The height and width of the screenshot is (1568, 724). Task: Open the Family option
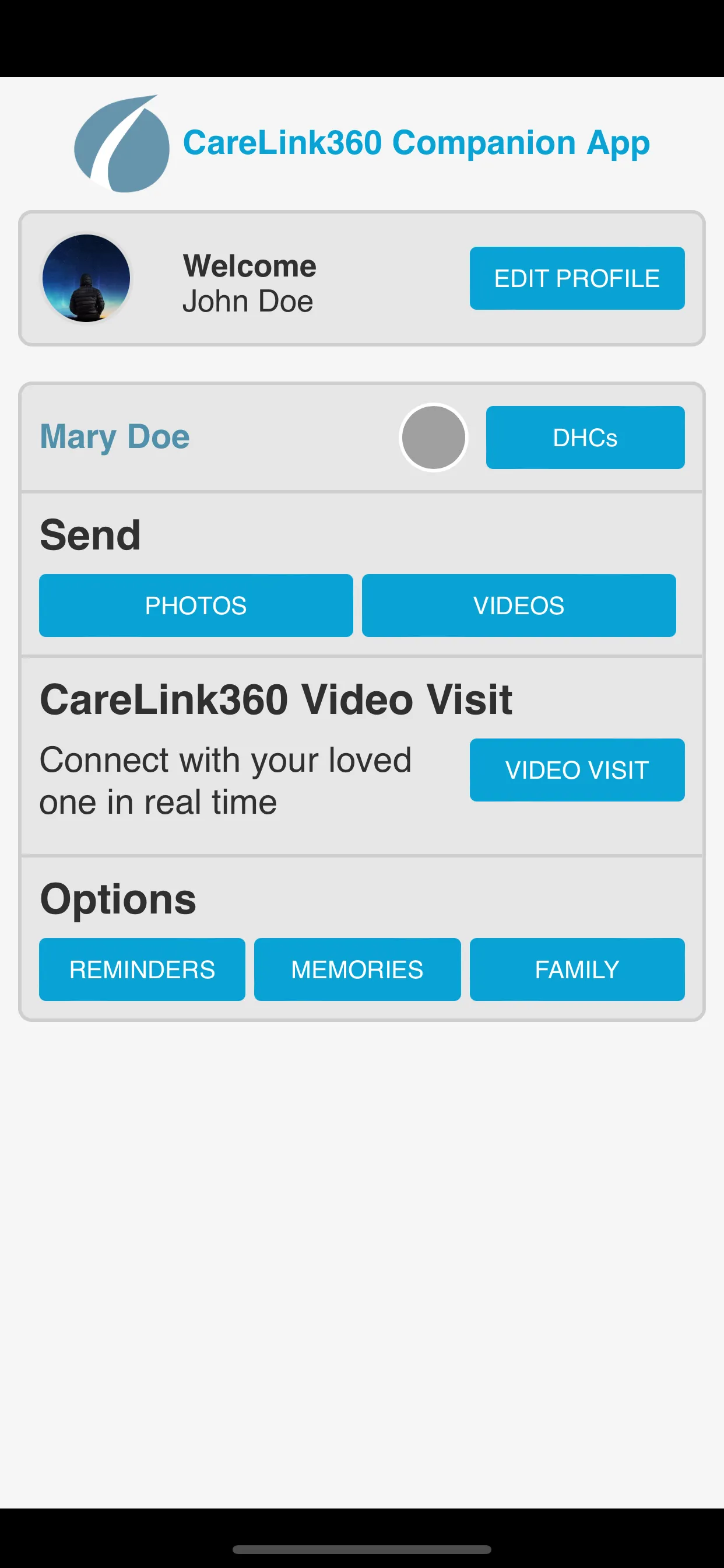[x=577, y=969]
